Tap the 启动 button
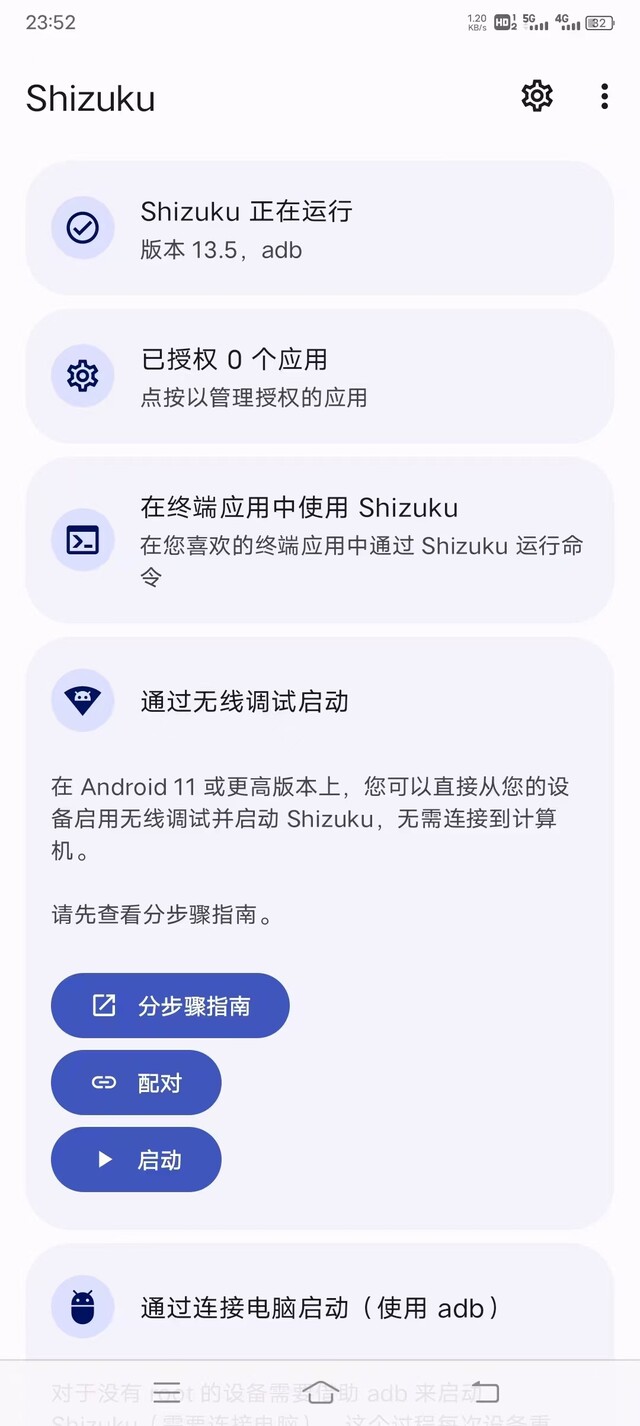This screenshot has width=640, height=1426. click(136, 1160)
